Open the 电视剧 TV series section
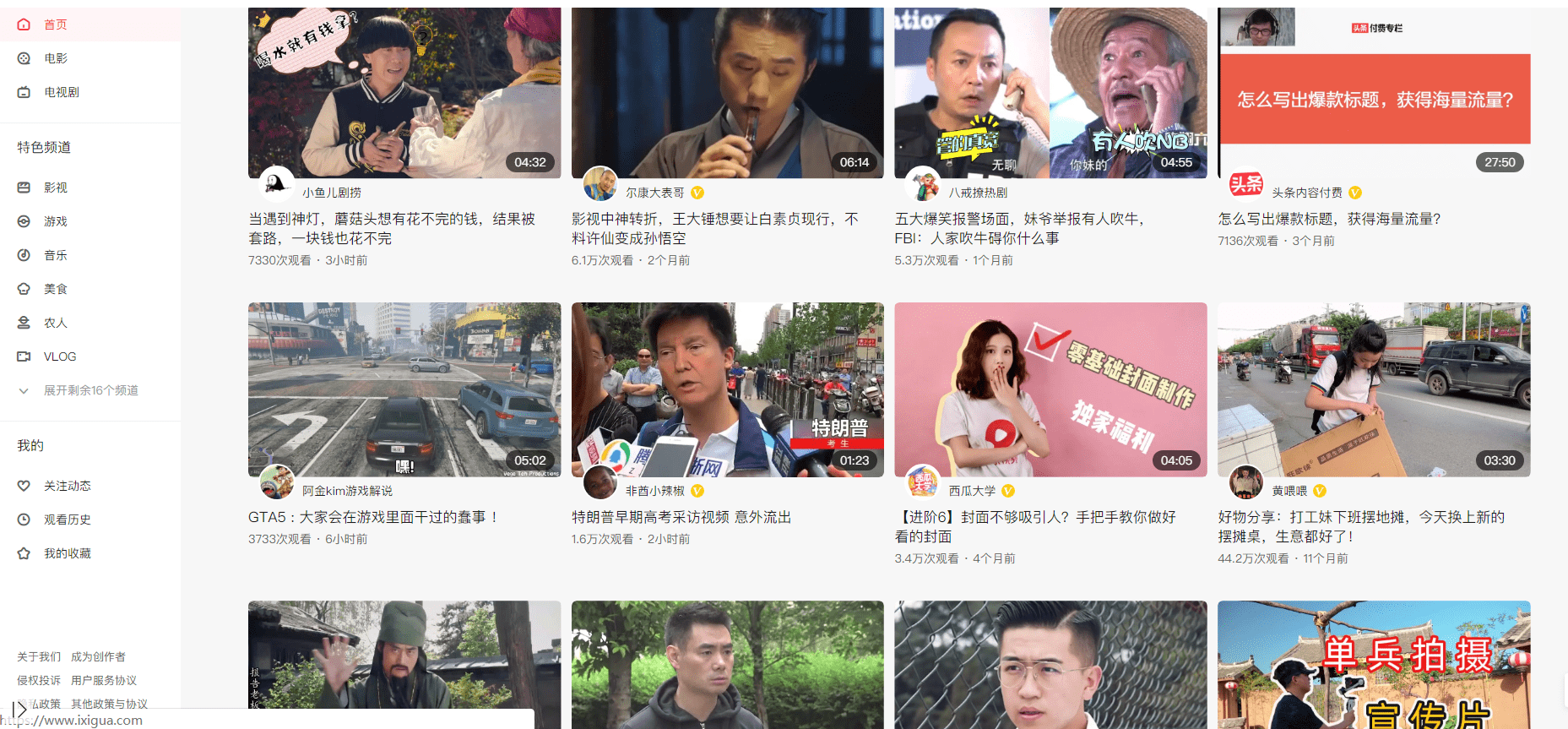The image size is (1568, 729). tap(61, 92)
